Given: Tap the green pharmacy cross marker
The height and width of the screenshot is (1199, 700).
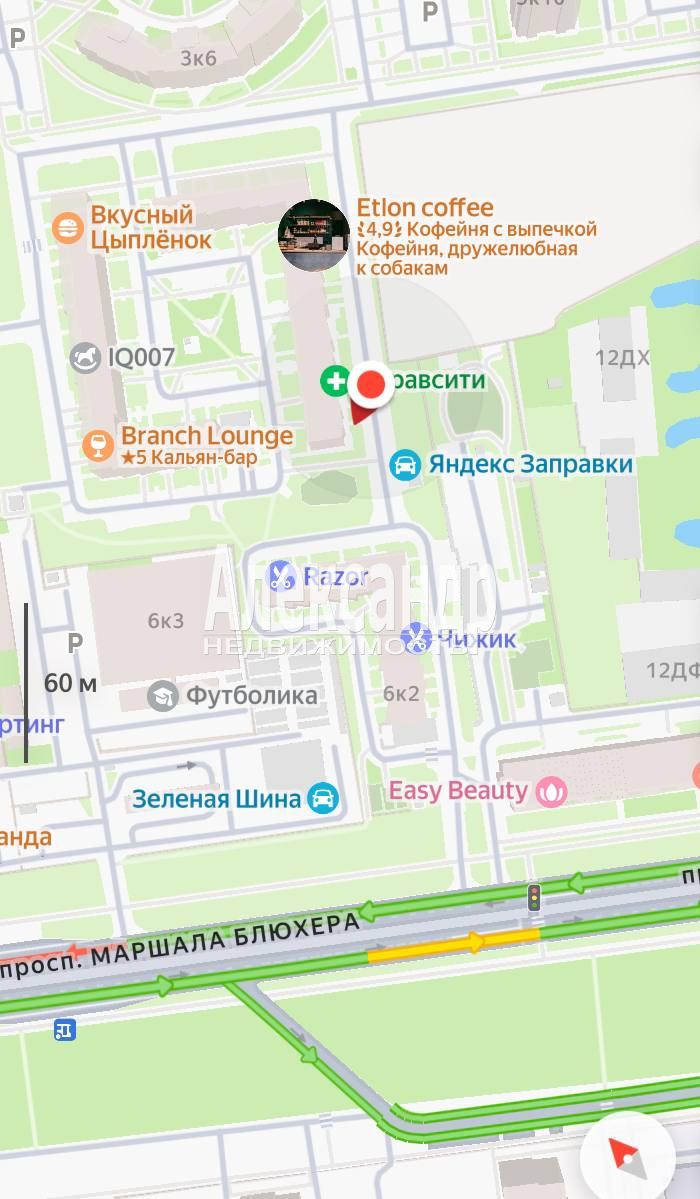Looking at the screenshot, I should click(x=334, y=381).
